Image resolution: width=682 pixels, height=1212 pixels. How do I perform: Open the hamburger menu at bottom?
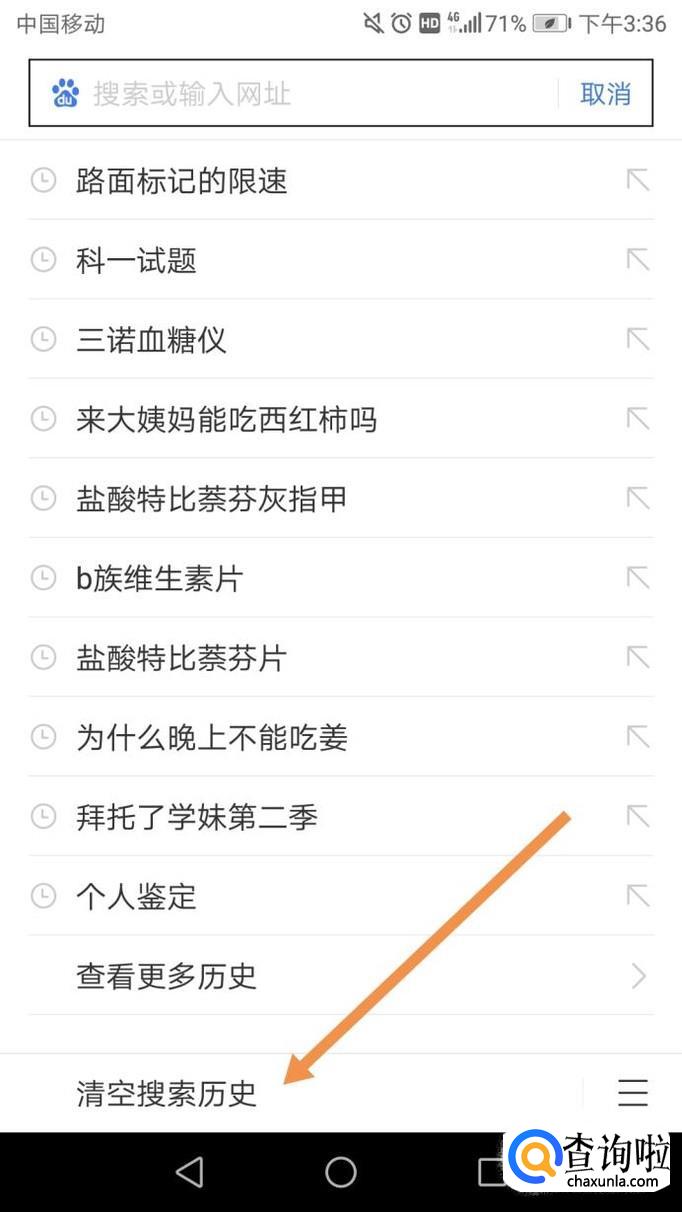pos(632,1093)
